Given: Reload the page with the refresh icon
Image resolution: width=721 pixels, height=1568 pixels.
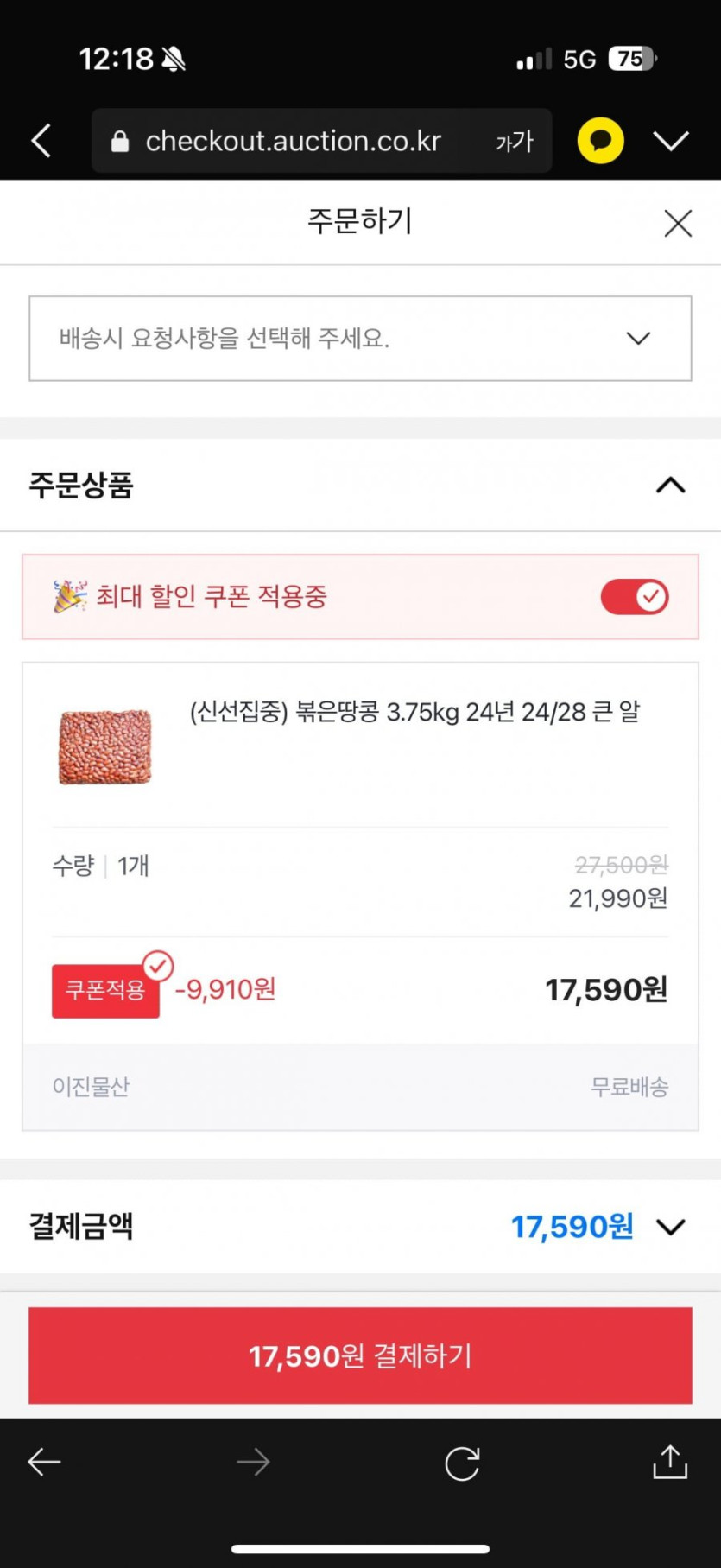Looking at the screenshot, I should coord(462,1463).
